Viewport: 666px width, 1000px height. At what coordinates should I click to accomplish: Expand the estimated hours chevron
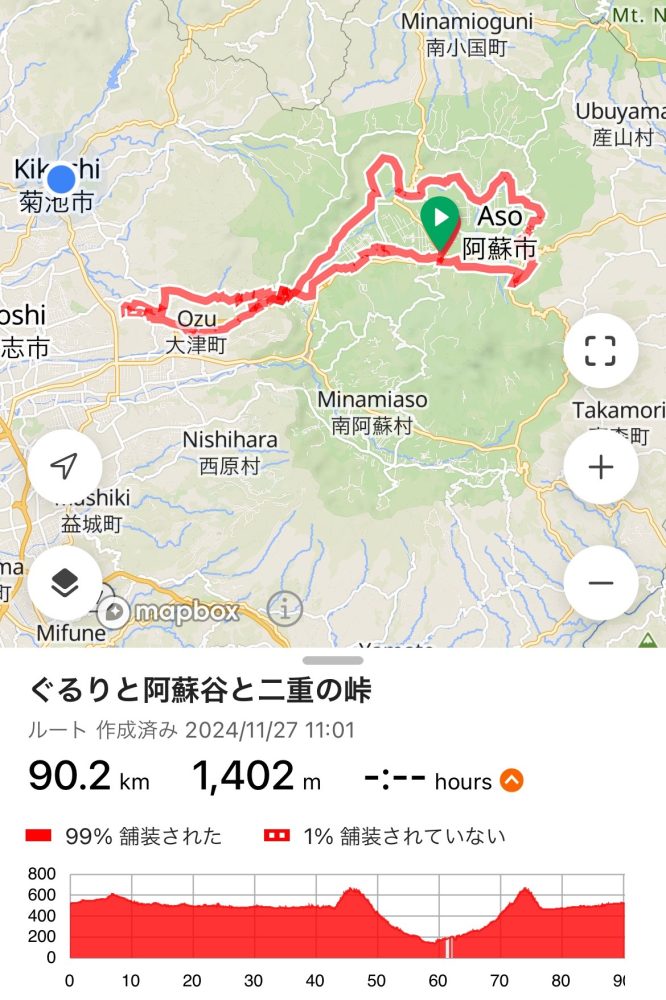coord(511,780)
